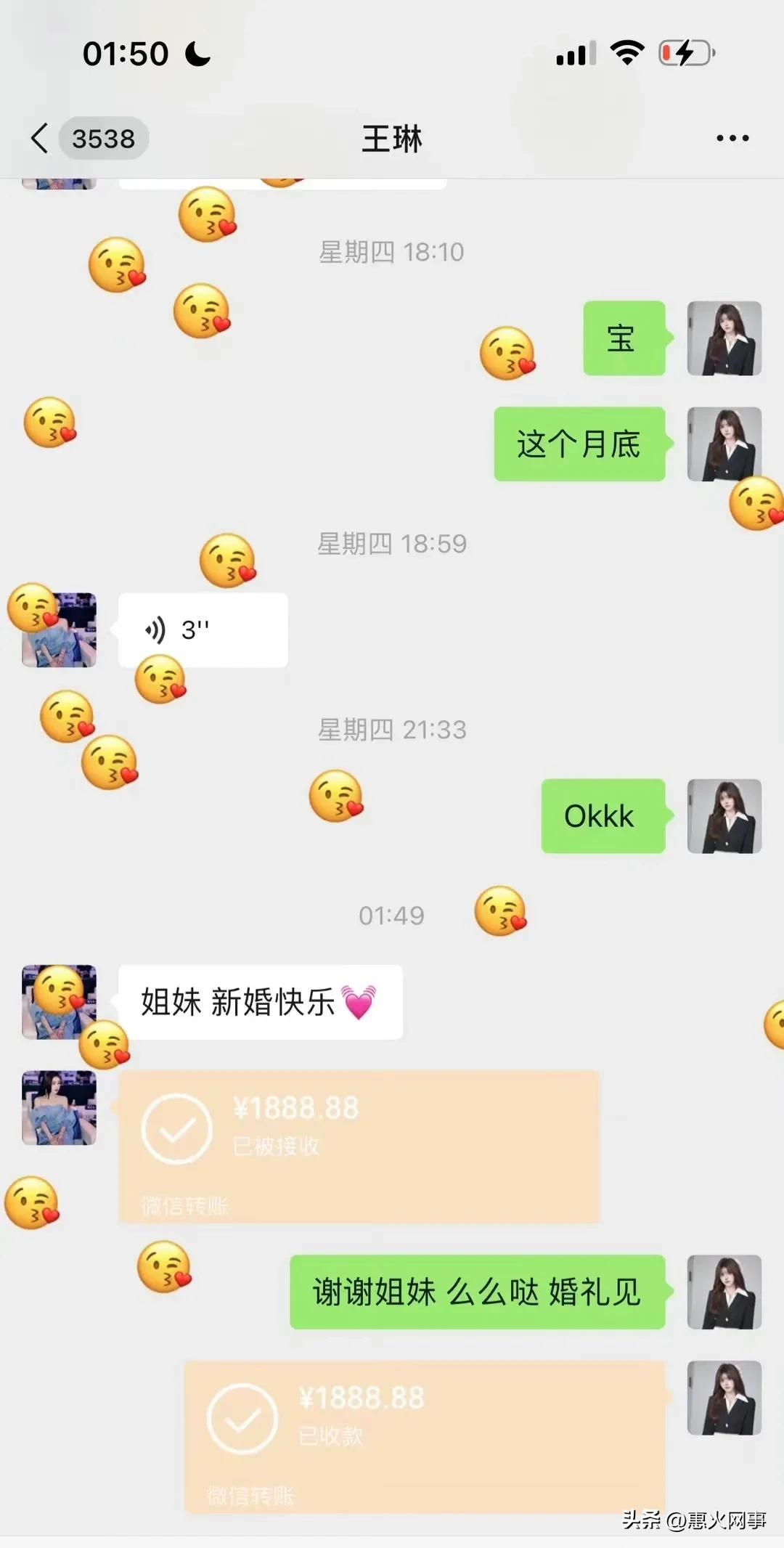The height and width of the screenshot is (1548, 784).
Task: Tap the 3538 unread count badge
Action: (102, 138)
